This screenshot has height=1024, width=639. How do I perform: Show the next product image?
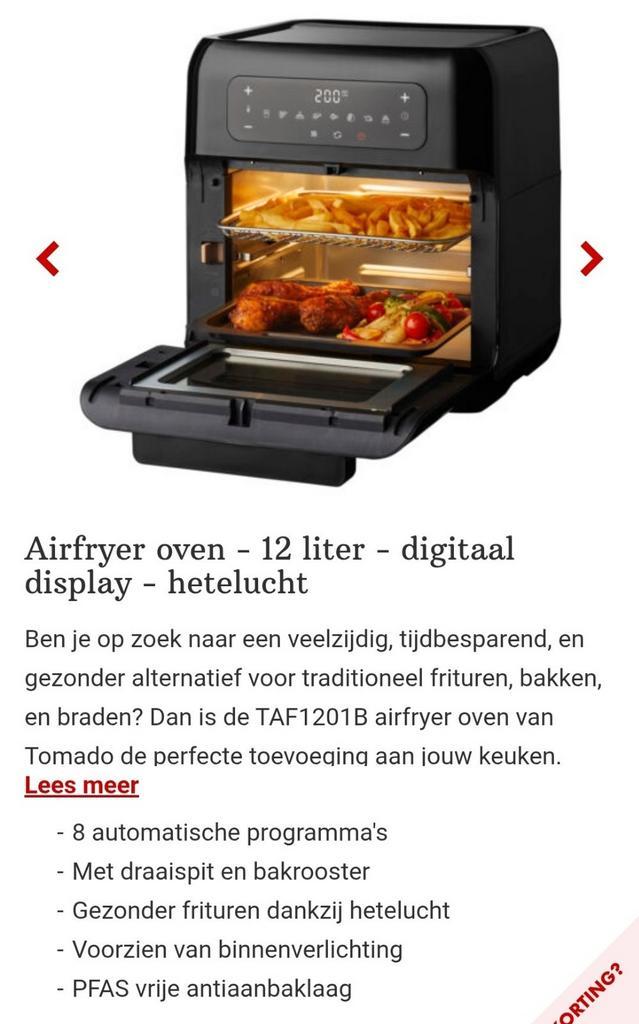(x=591, y=258)
